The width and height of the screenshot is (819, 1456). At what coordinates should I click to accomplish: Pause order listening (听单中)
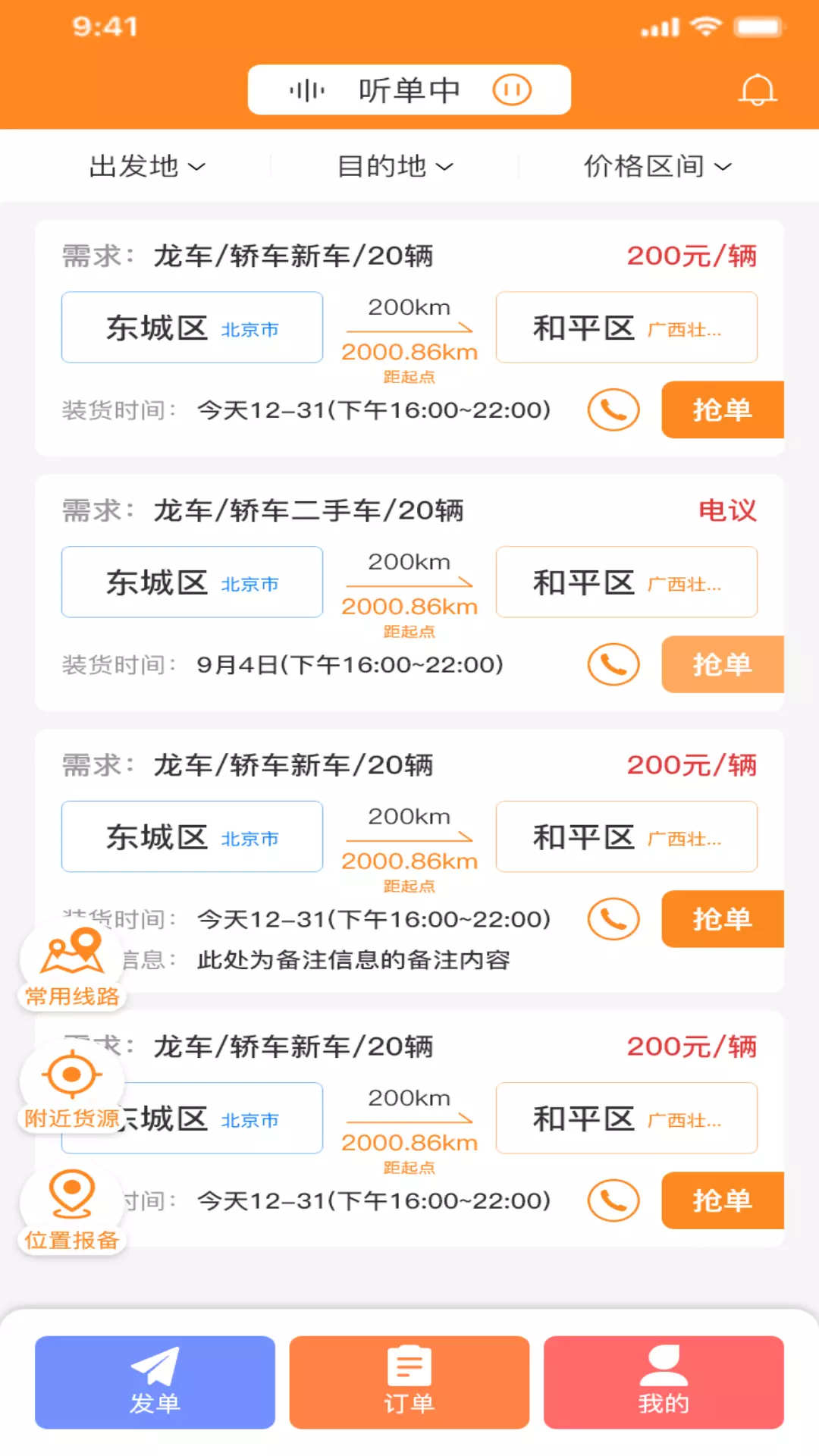(x=512, y=90)
